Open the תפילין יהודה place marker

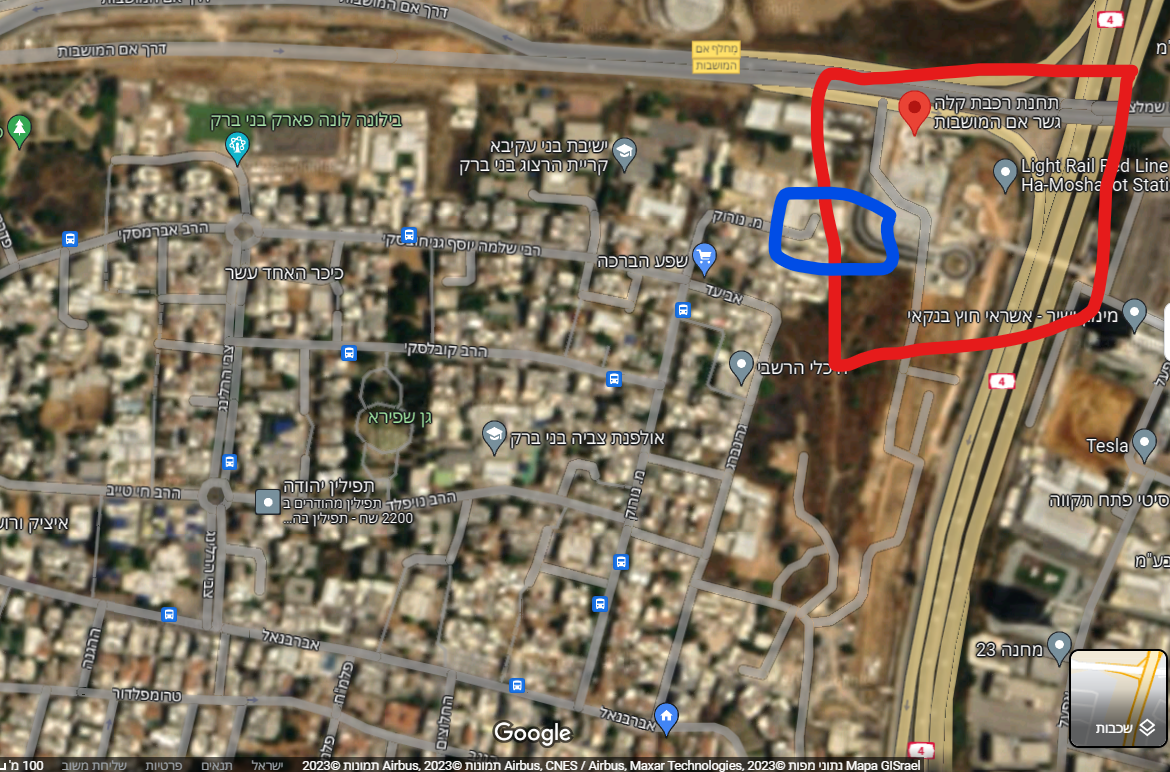pos(268,502)
